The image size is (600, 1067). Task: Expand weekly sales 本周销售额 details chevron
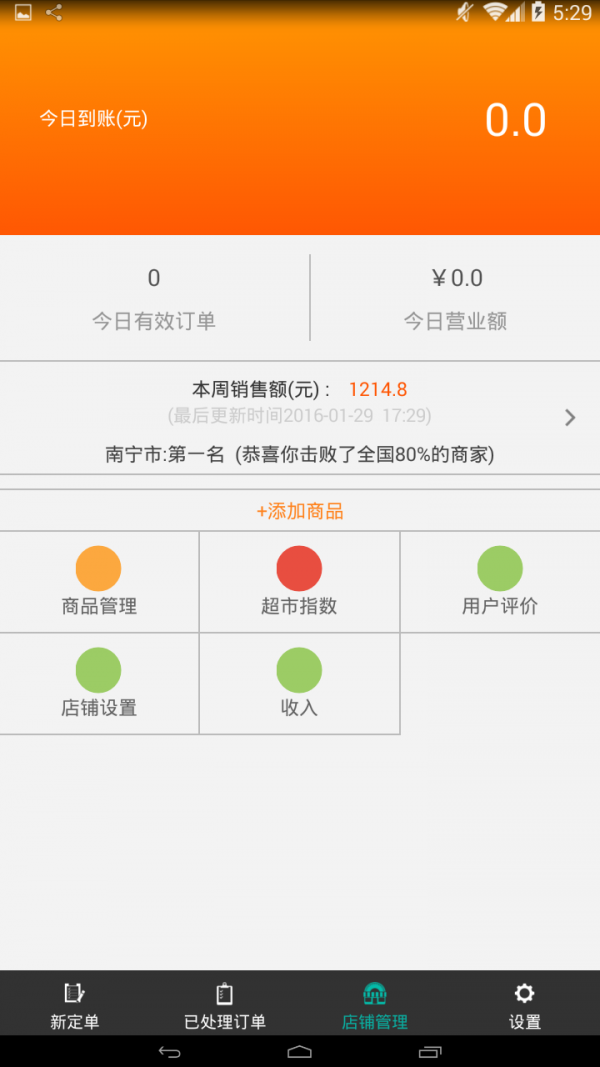click(570, 418)
